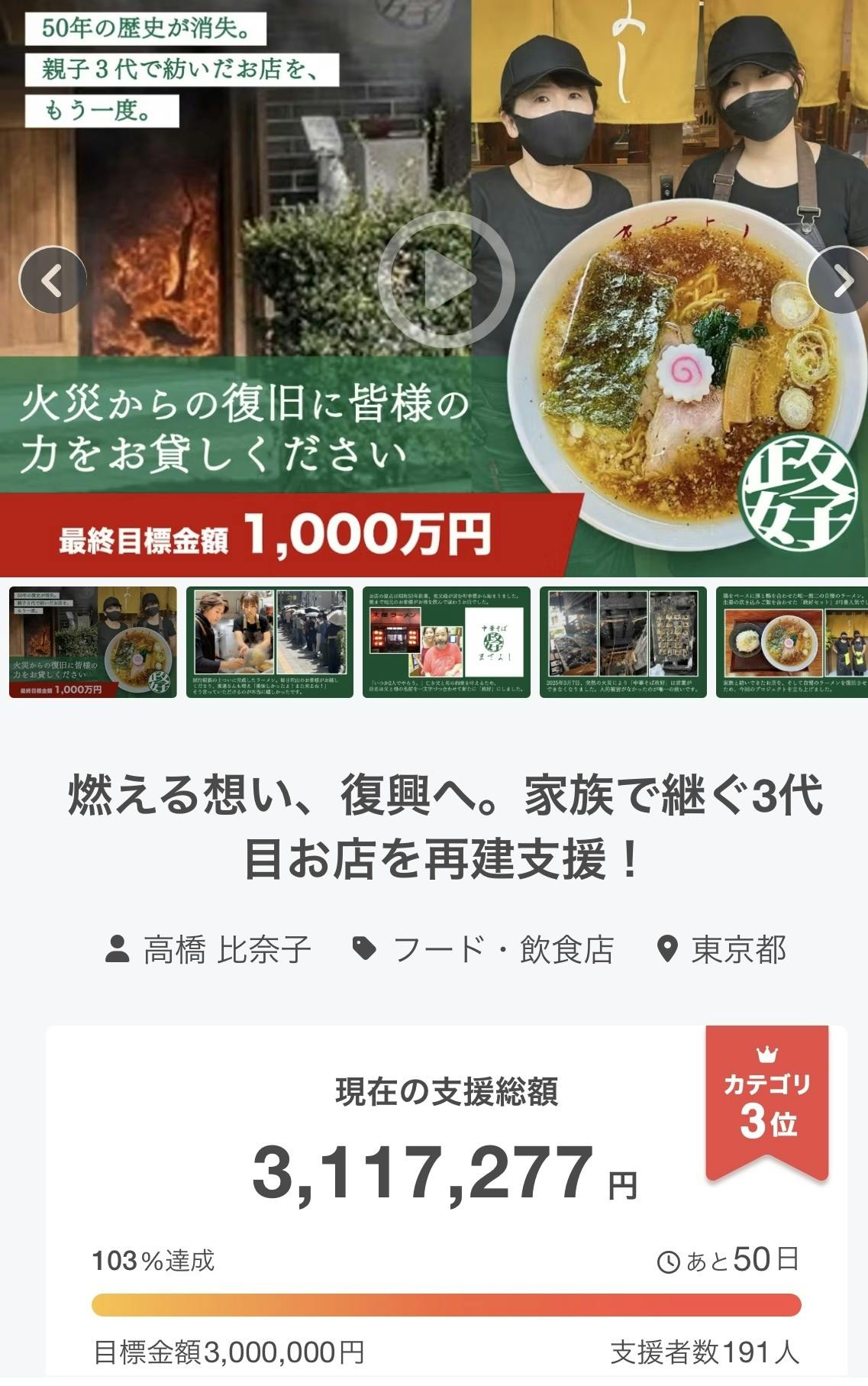Viewport: 868px width, 1386px height.
Task: Select the thumbnail with the 中華そば sign
Action: click(447, 642)
